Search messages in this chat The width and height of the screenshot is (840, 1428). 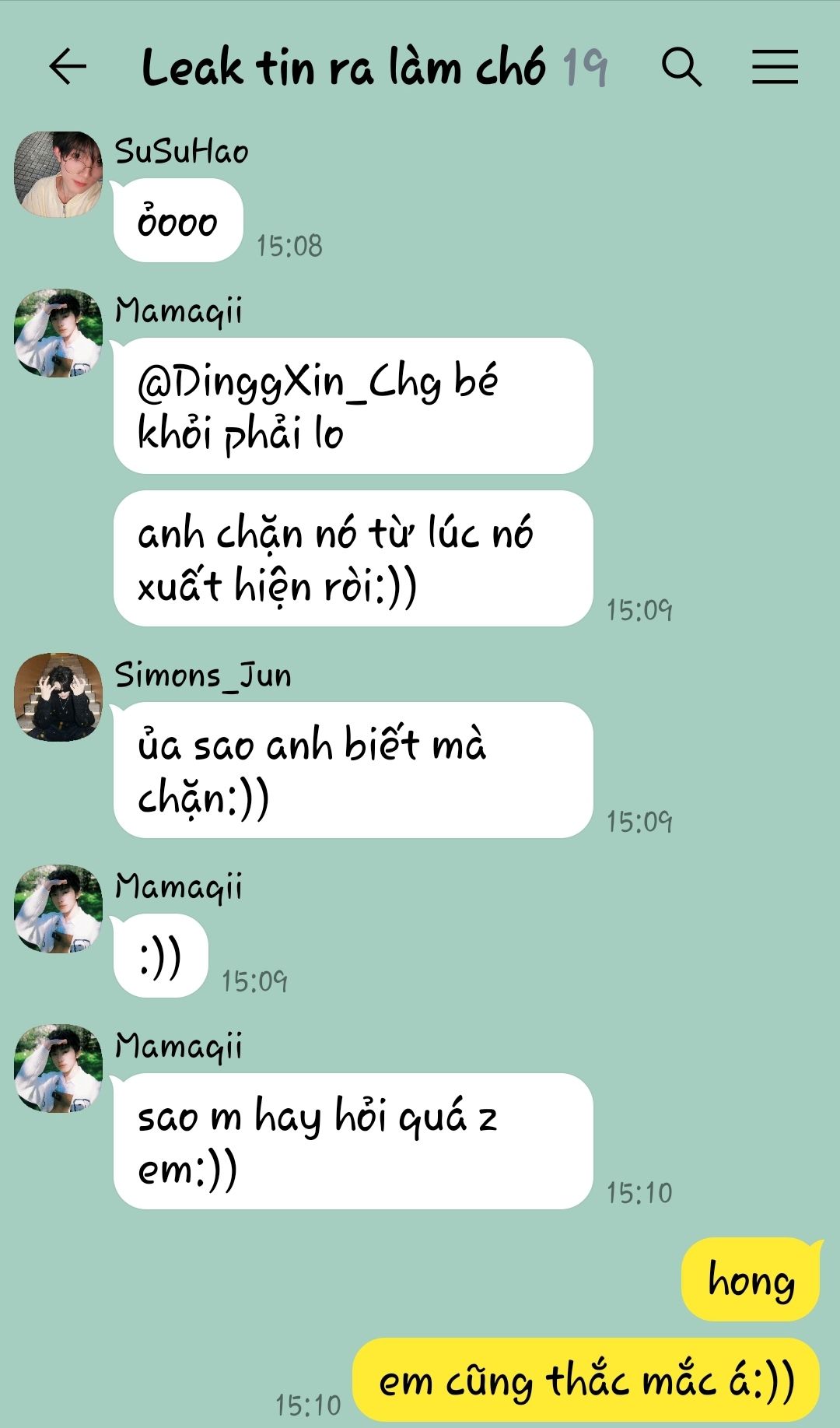[681, 66]
